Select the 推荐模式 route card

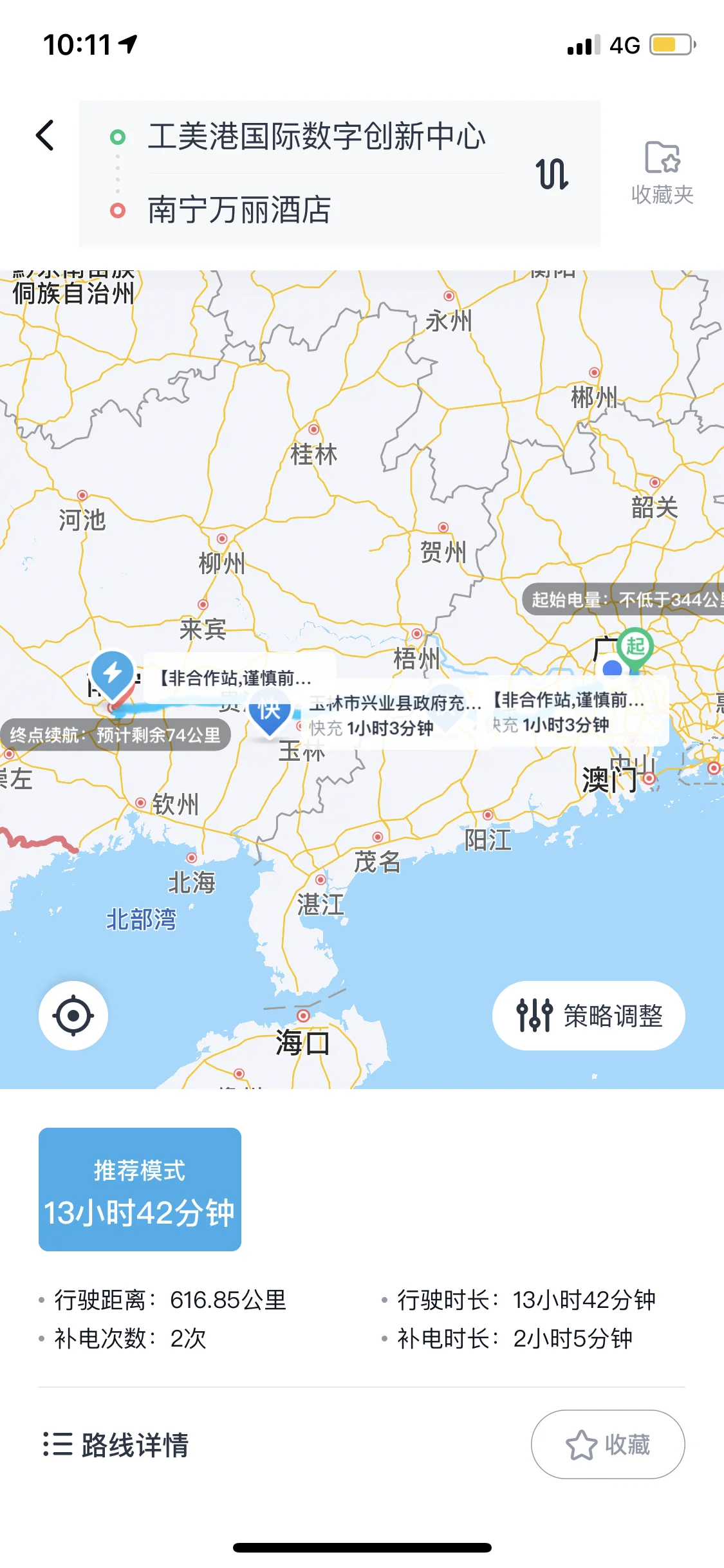[x=140, y=1190]
